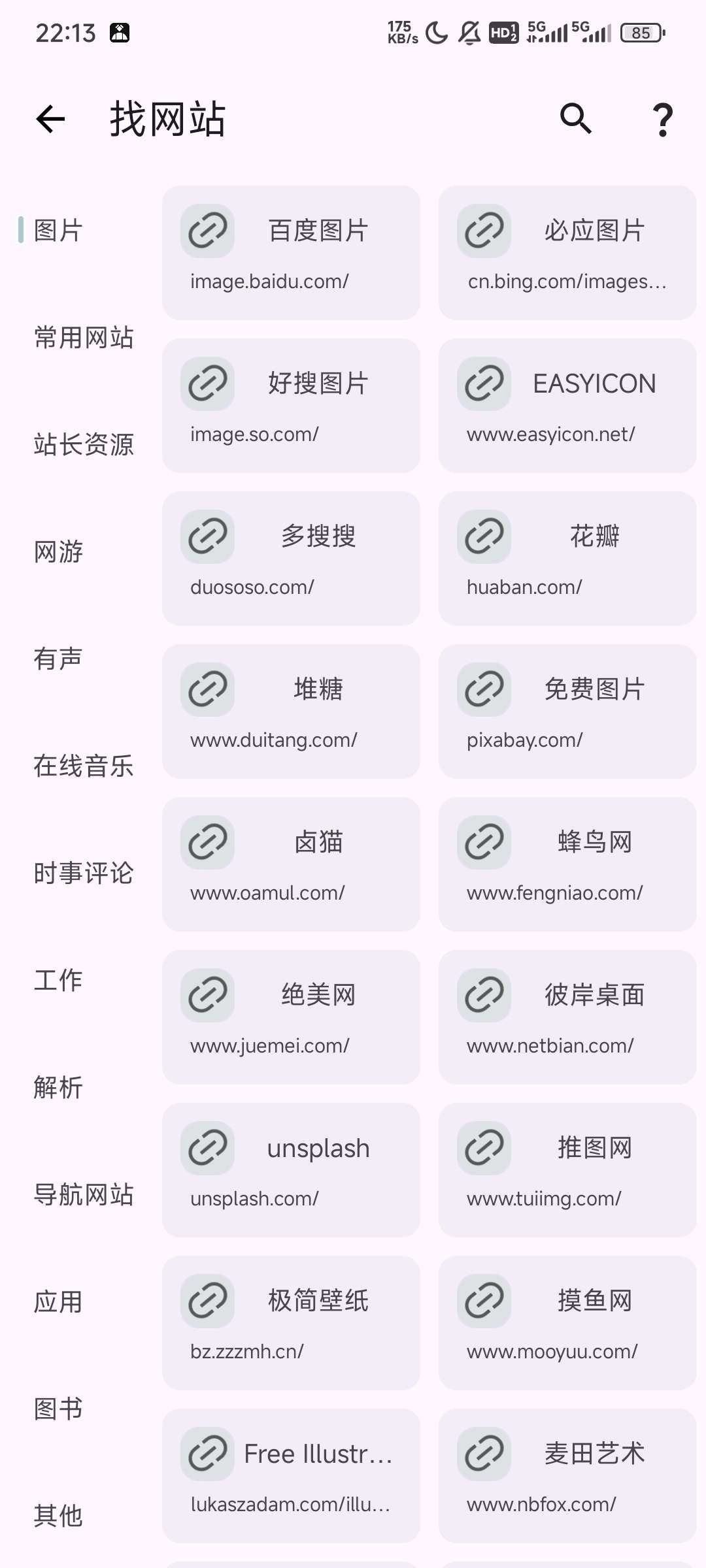Open the 在线音乐 category
The width and height of the screenshot is (706, 1568).
click(x=84, y=766)
